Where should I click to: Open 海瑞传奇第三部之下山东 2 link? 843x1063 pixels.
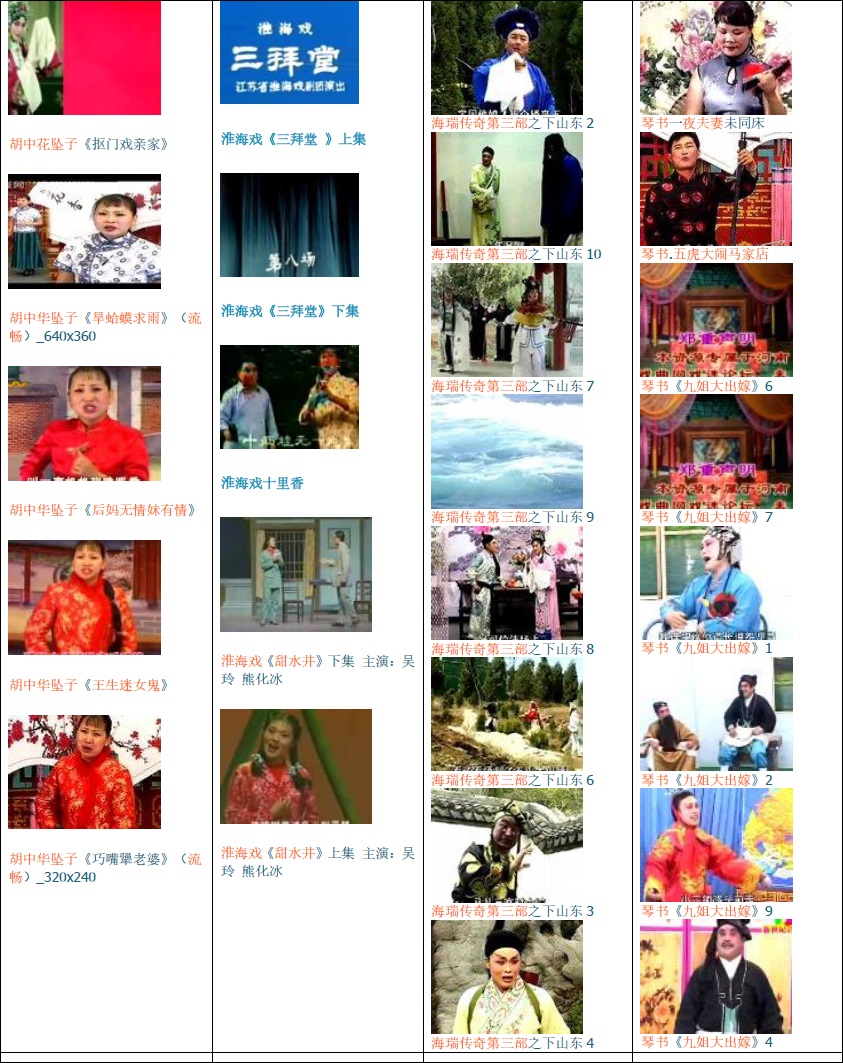point(512,124)
